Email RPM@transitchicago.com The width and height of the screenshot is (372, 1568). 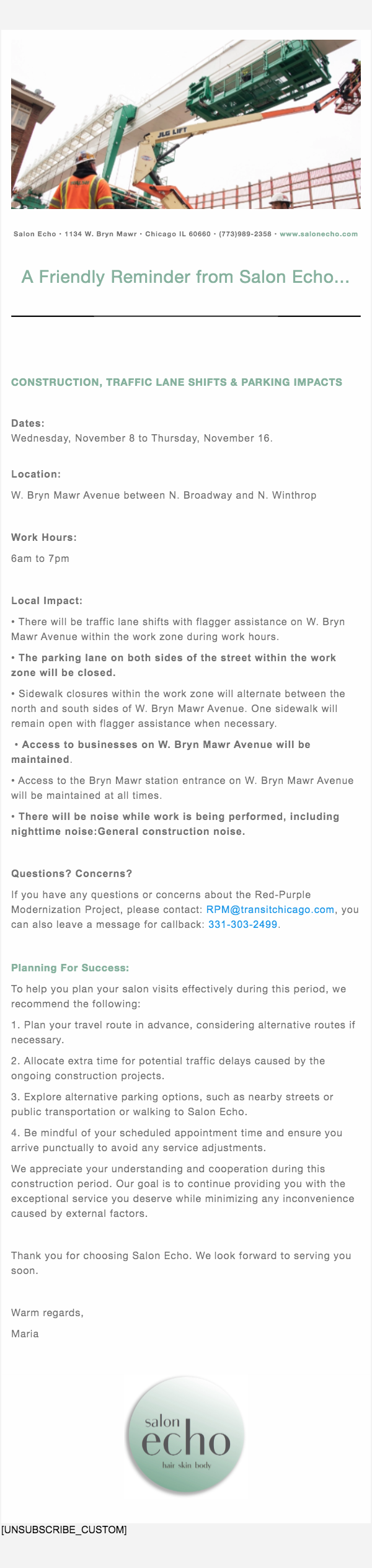[x=270, y=909]
